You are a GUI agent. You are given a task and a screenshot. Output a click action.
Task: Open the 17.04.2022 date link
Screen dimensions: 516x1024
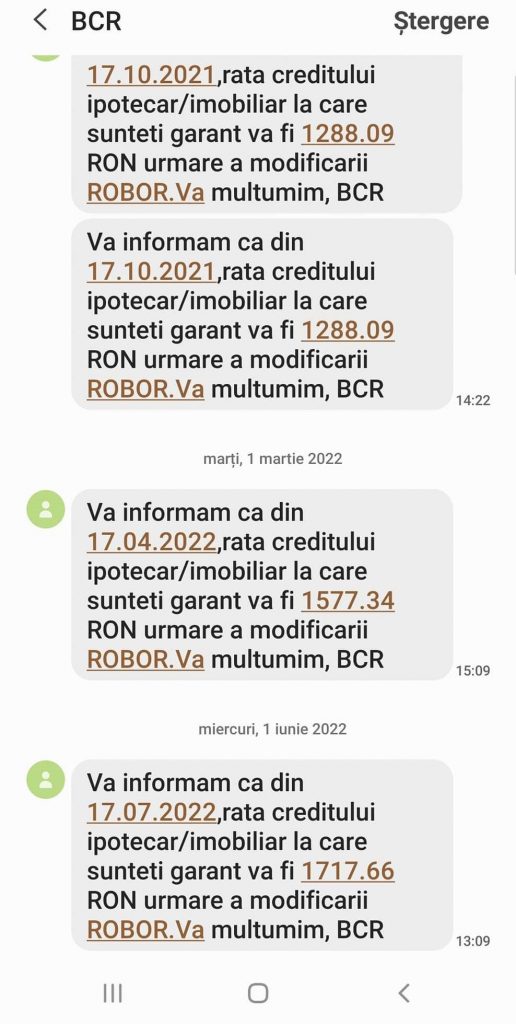(152, 541)
